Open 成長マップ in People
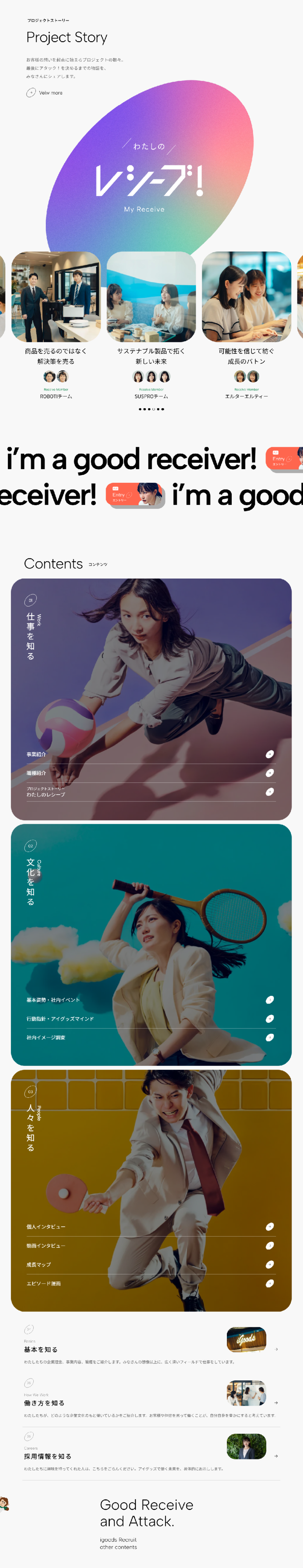The width and height of the screenshot is (303, 1568). point(151,1264)
